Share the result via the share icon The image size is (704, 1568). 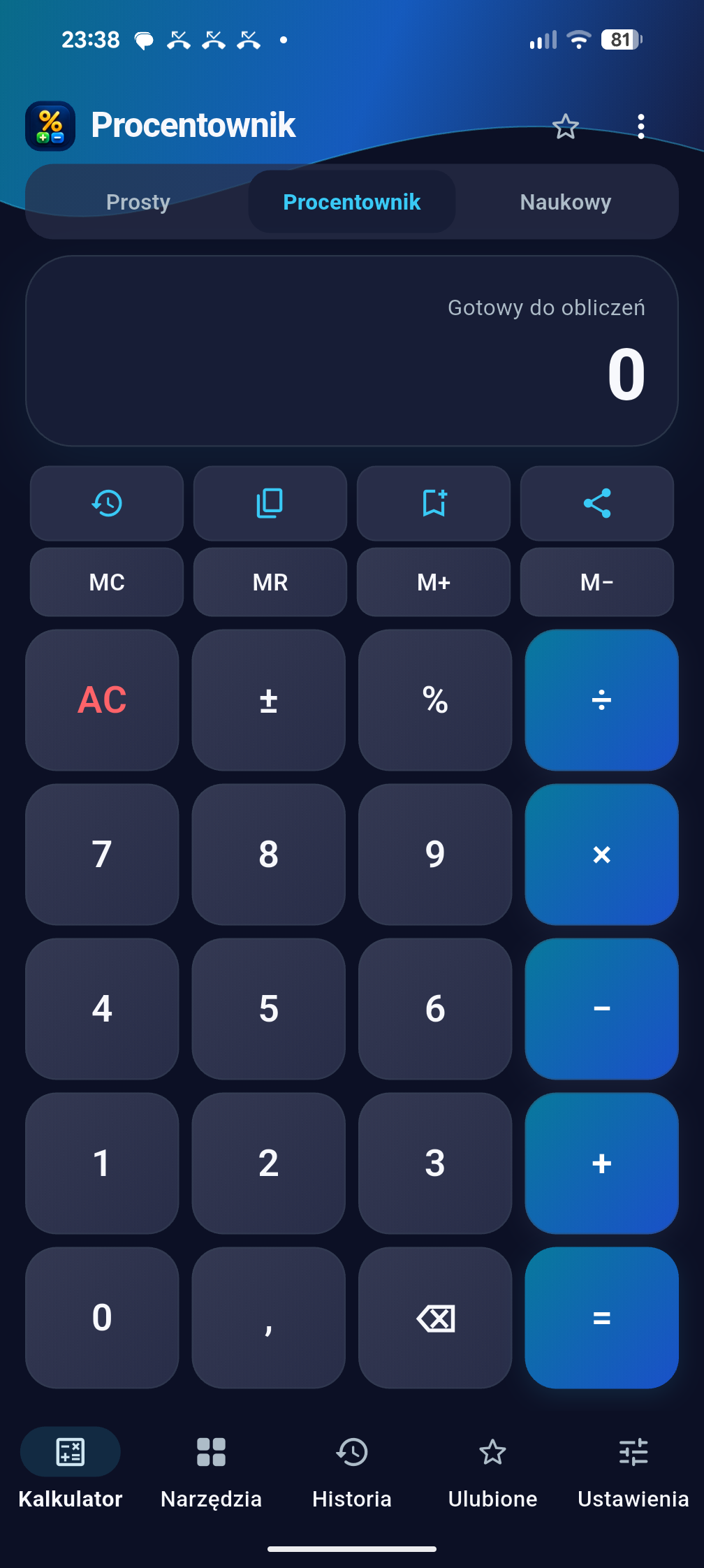(x=597, y=503)
